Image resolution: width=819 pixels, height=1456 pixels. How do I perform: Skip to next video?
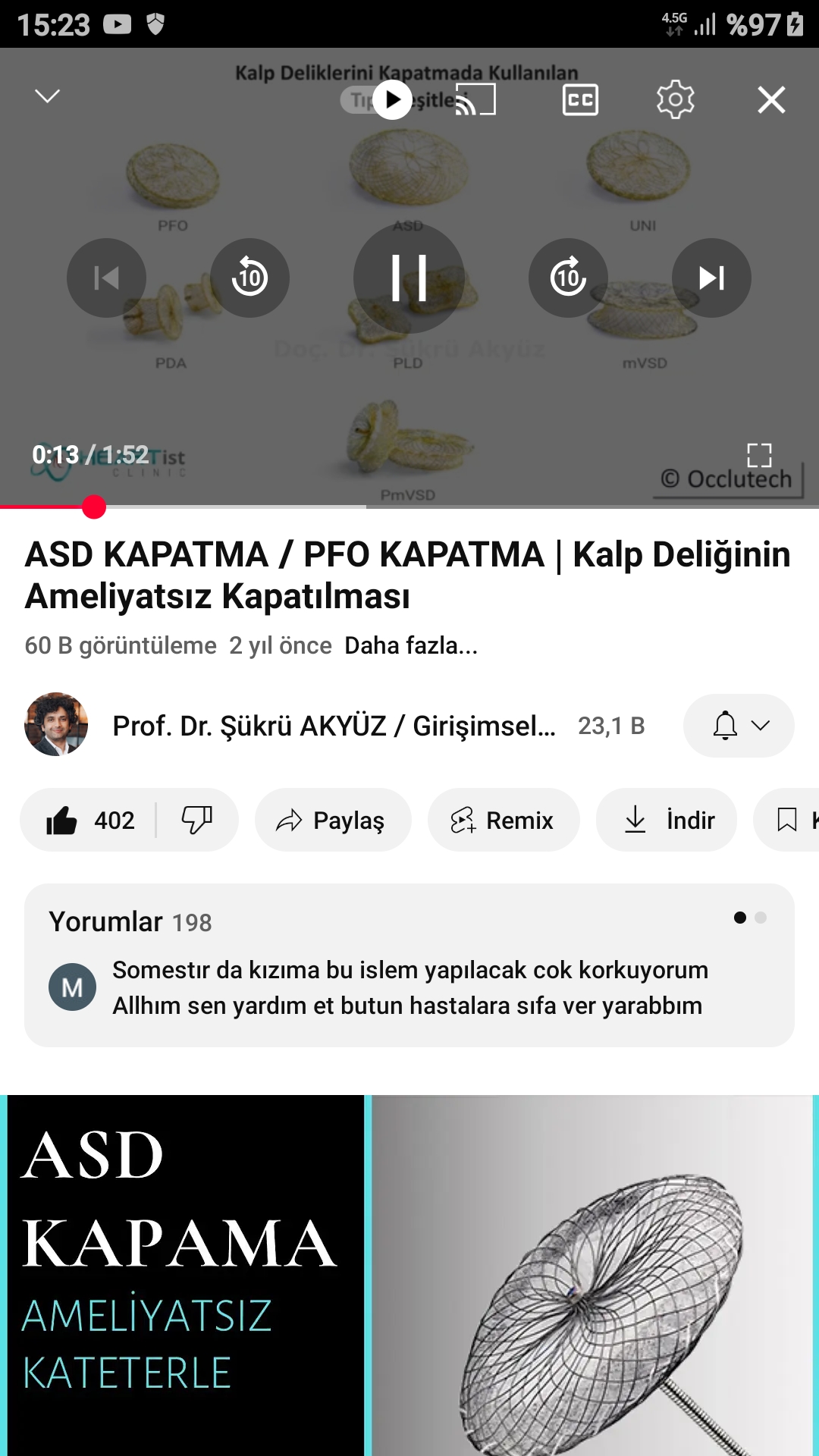point(711,278)
